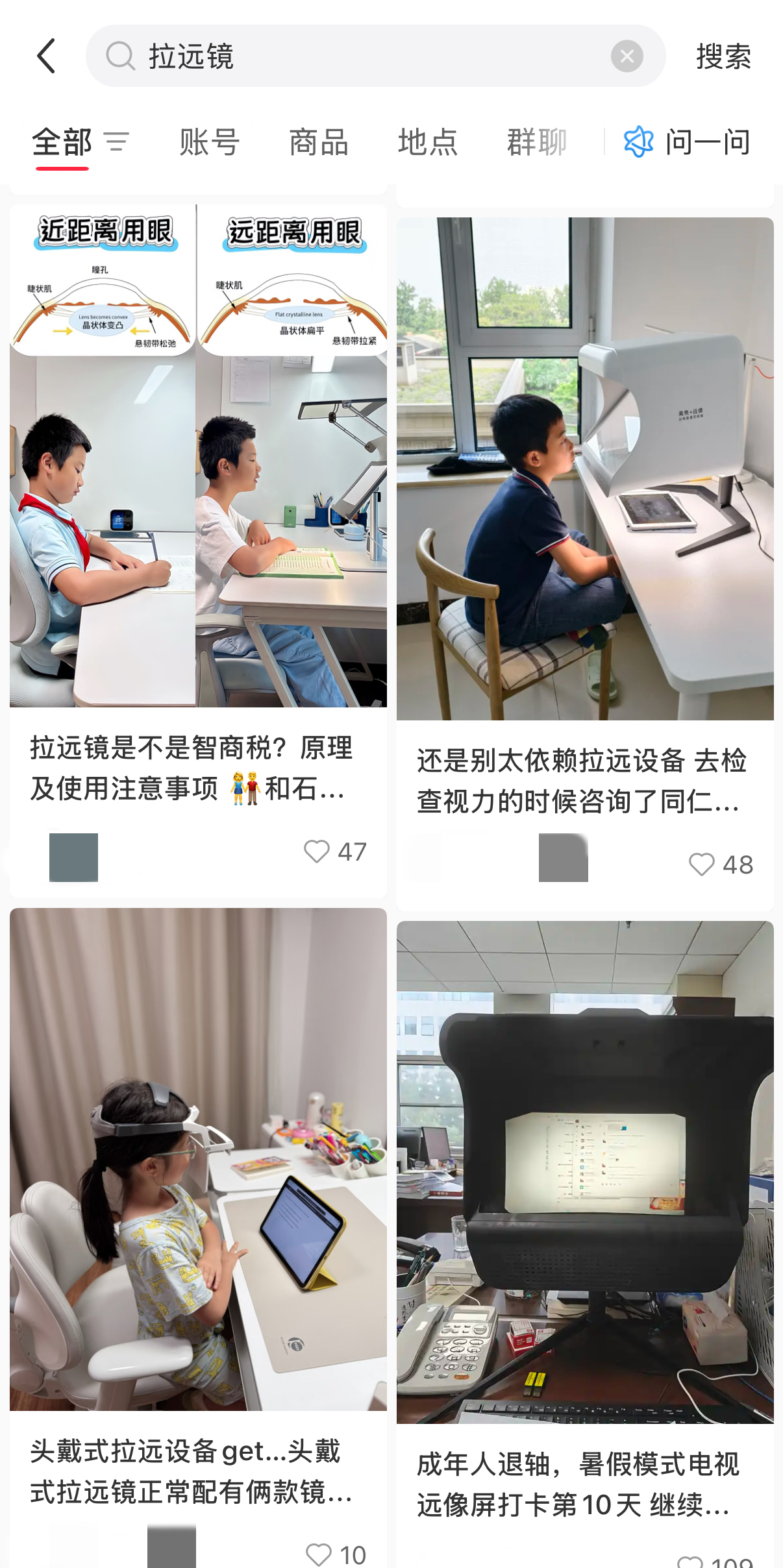Clear the search text

pos(627,56)
